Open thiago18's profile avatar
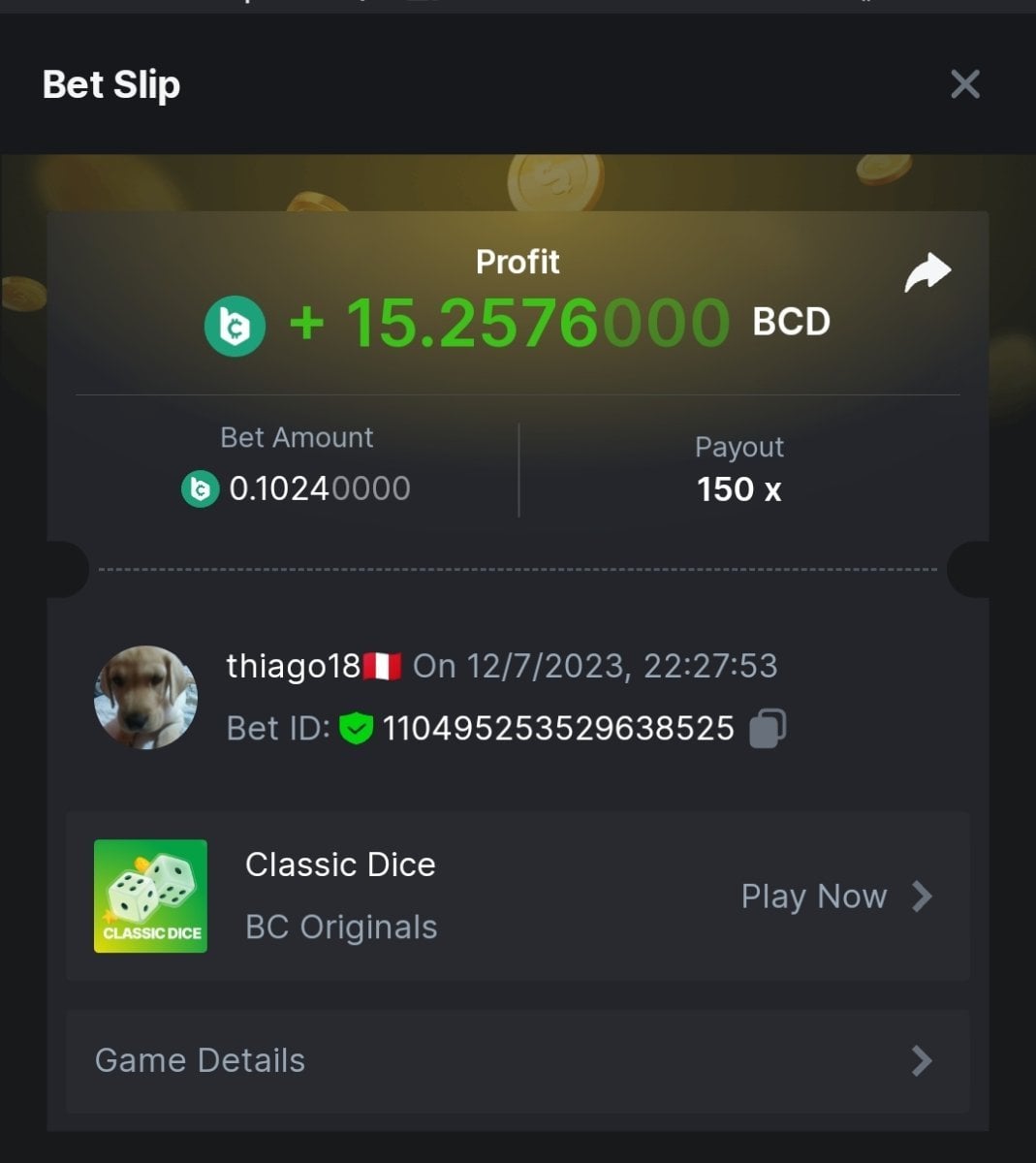This screenshot has width=1036, height=1163. point(146,698)
